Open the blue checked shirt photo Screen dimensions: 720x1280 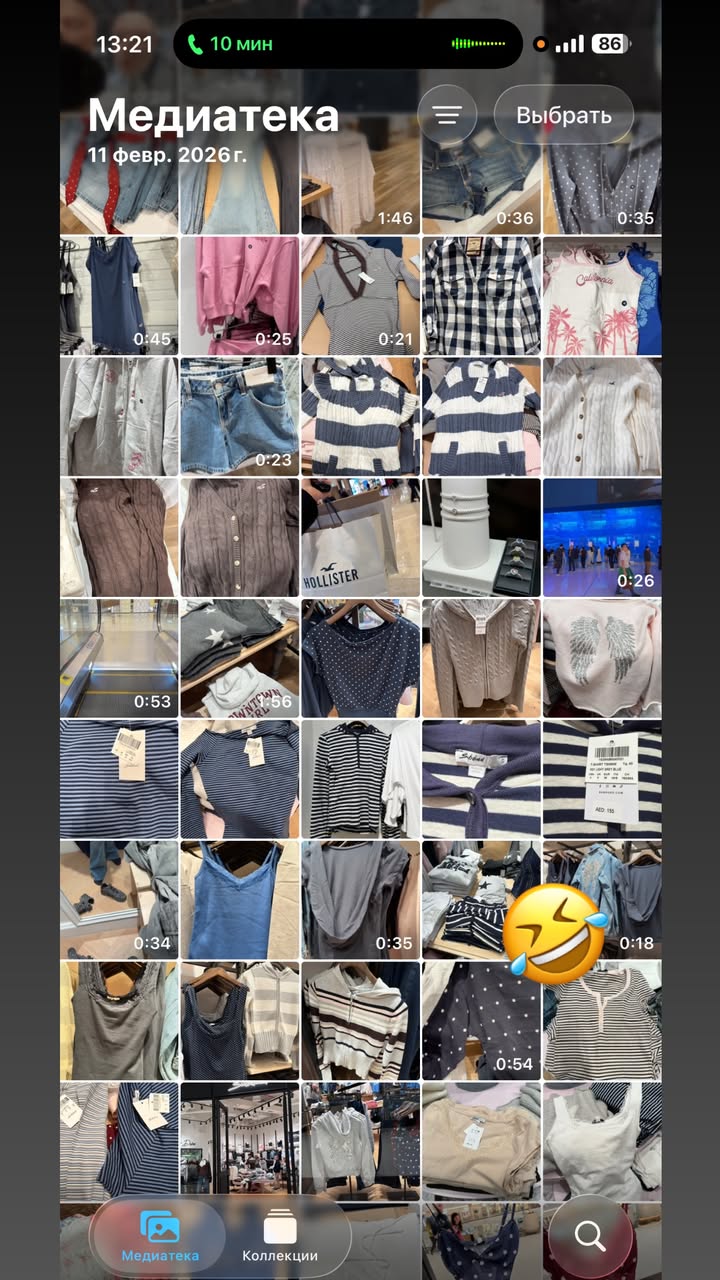pos(481,296)
